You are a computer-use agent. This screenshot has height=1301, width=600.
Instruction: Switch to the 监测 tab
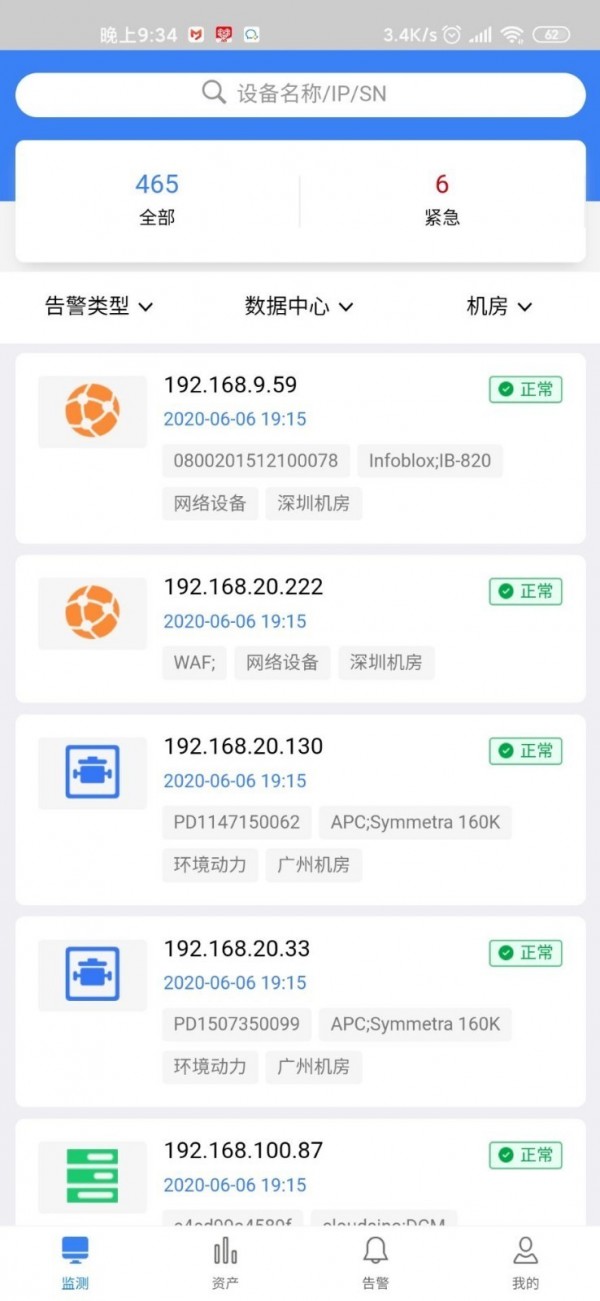click(x=75, y=1263)
